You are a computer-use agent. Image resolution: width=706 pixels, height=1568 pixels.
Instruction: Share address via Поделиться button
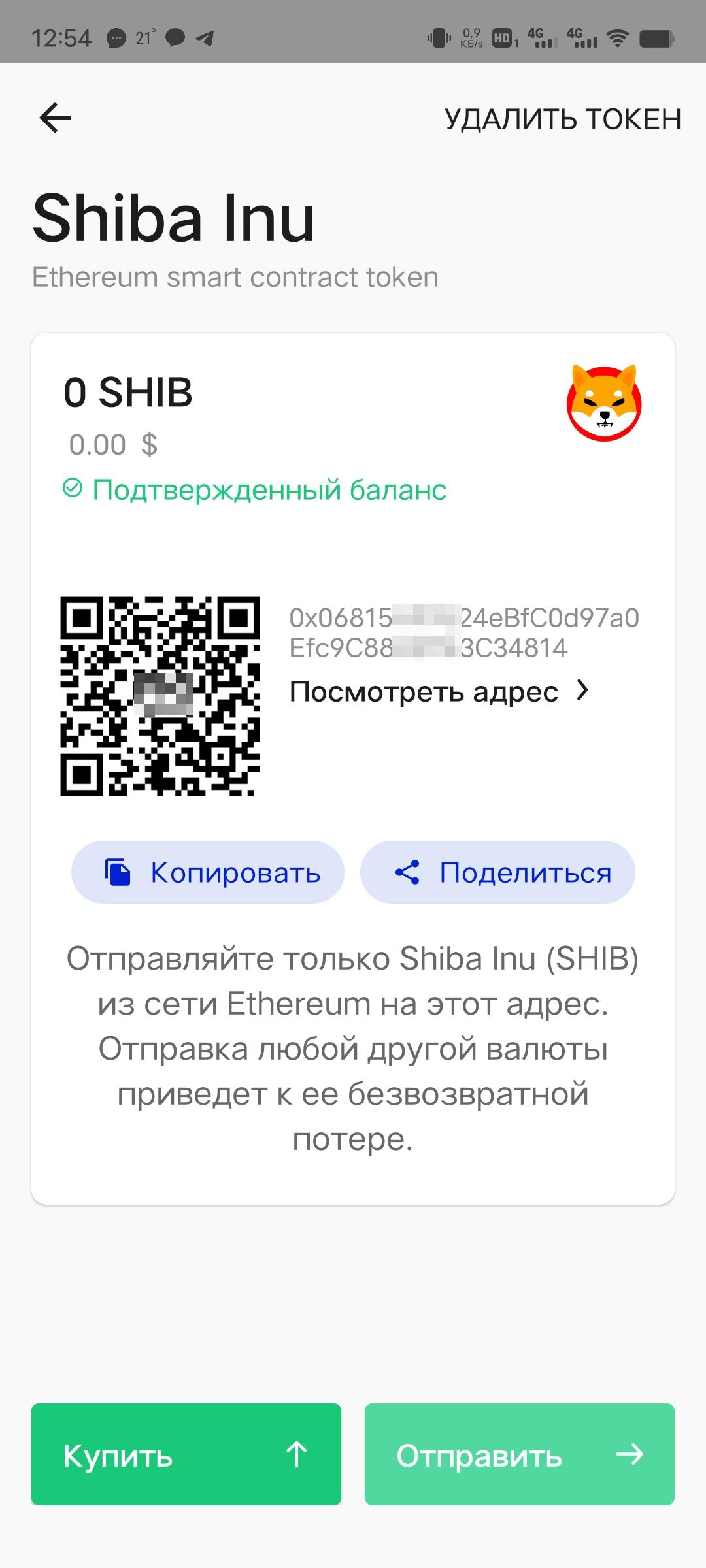pyautogui.click(x=497, y=873)
